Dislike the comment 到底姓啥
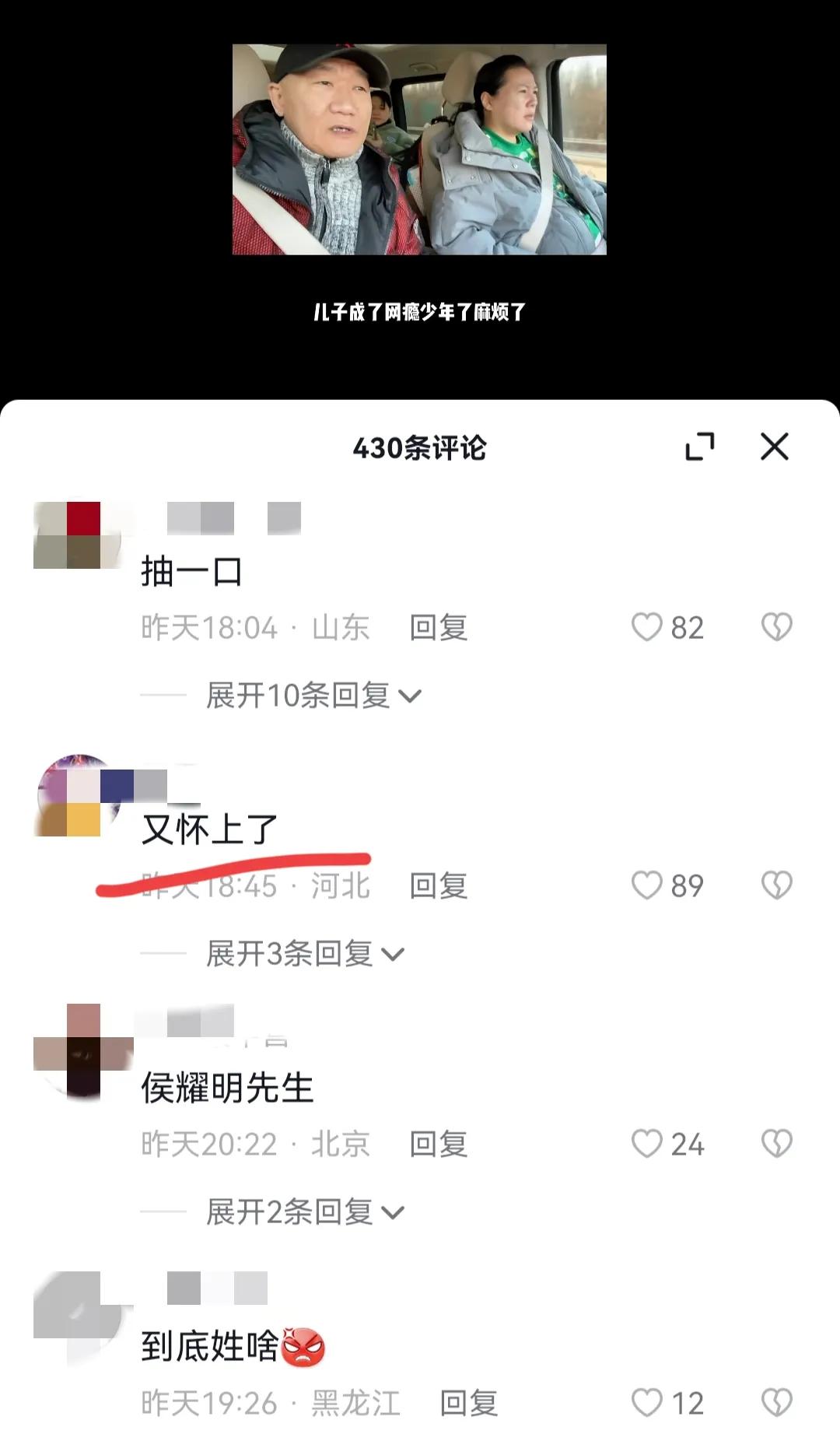This screenshot has width=840, height=1441. tap(775, 1403)
